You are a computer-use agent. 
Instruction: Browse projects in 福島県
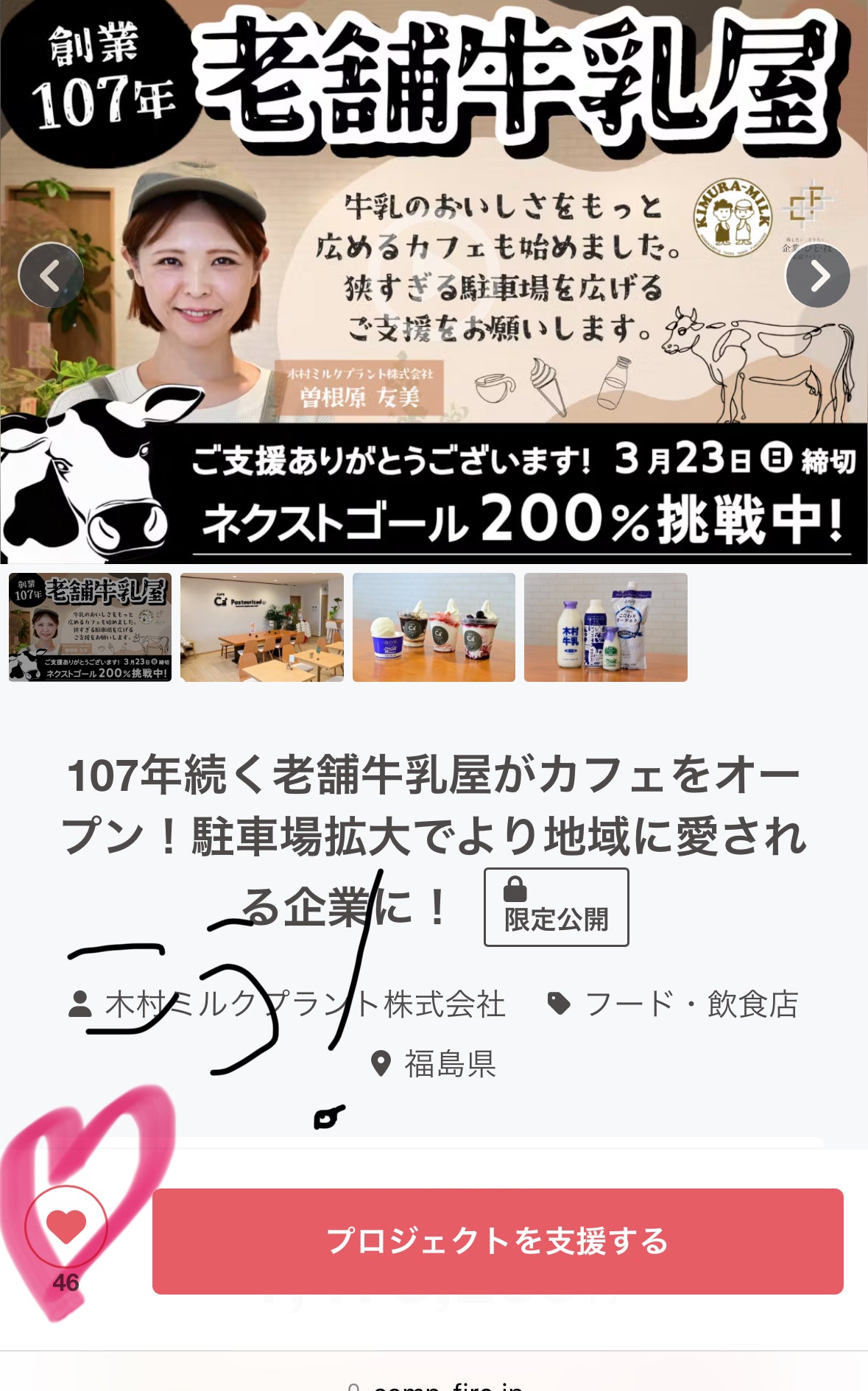coord(449,1064)
